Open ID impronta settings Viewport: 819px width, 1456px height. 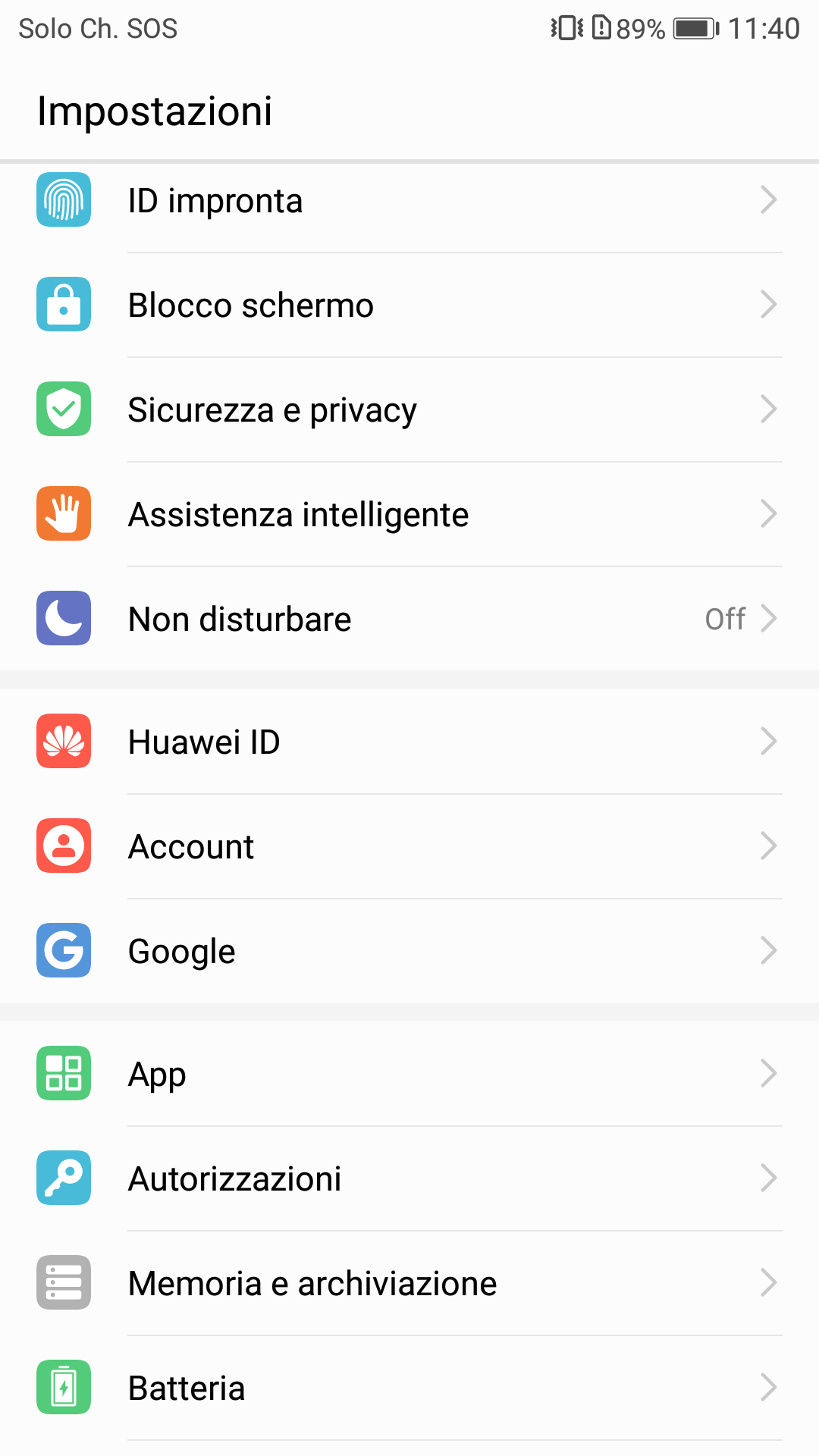pos(409,201)
